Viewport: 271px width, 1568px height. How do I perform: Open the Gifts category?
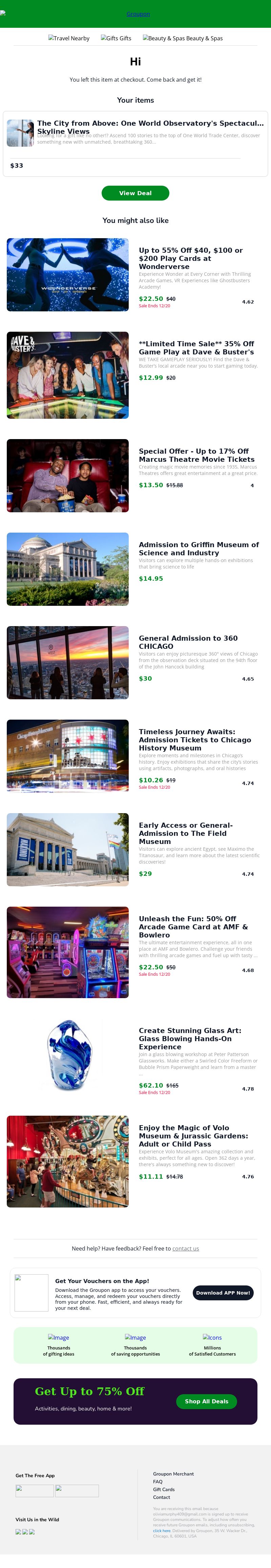116,38
